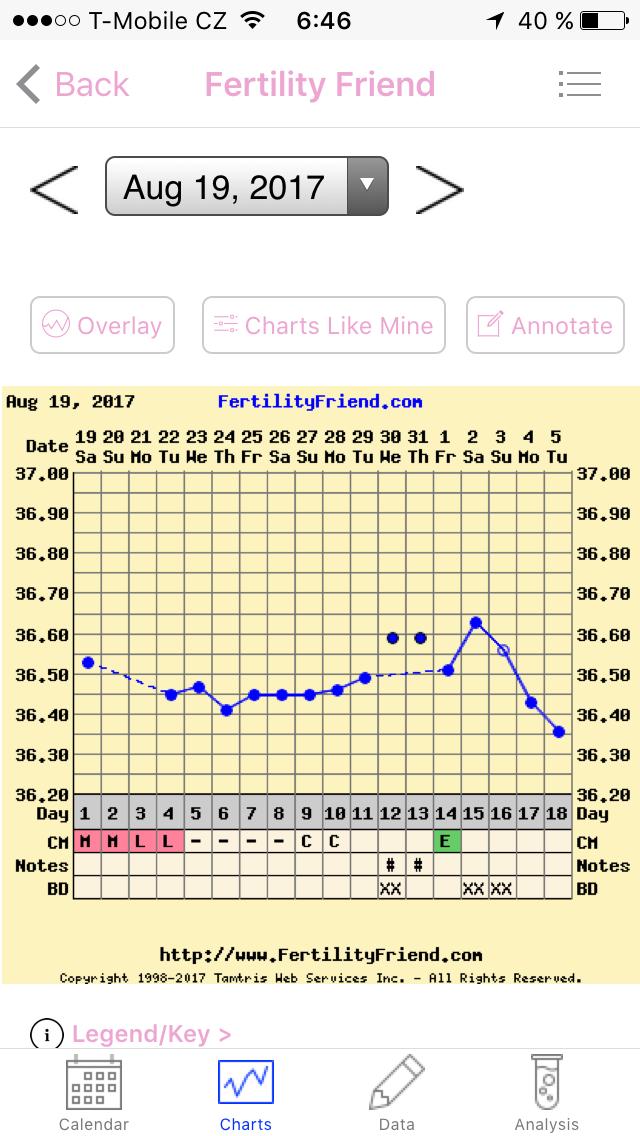Go to the previous chart arrow
This screenshot has width=640, height=1136.
pyautogui.click(x=54, y=188)
